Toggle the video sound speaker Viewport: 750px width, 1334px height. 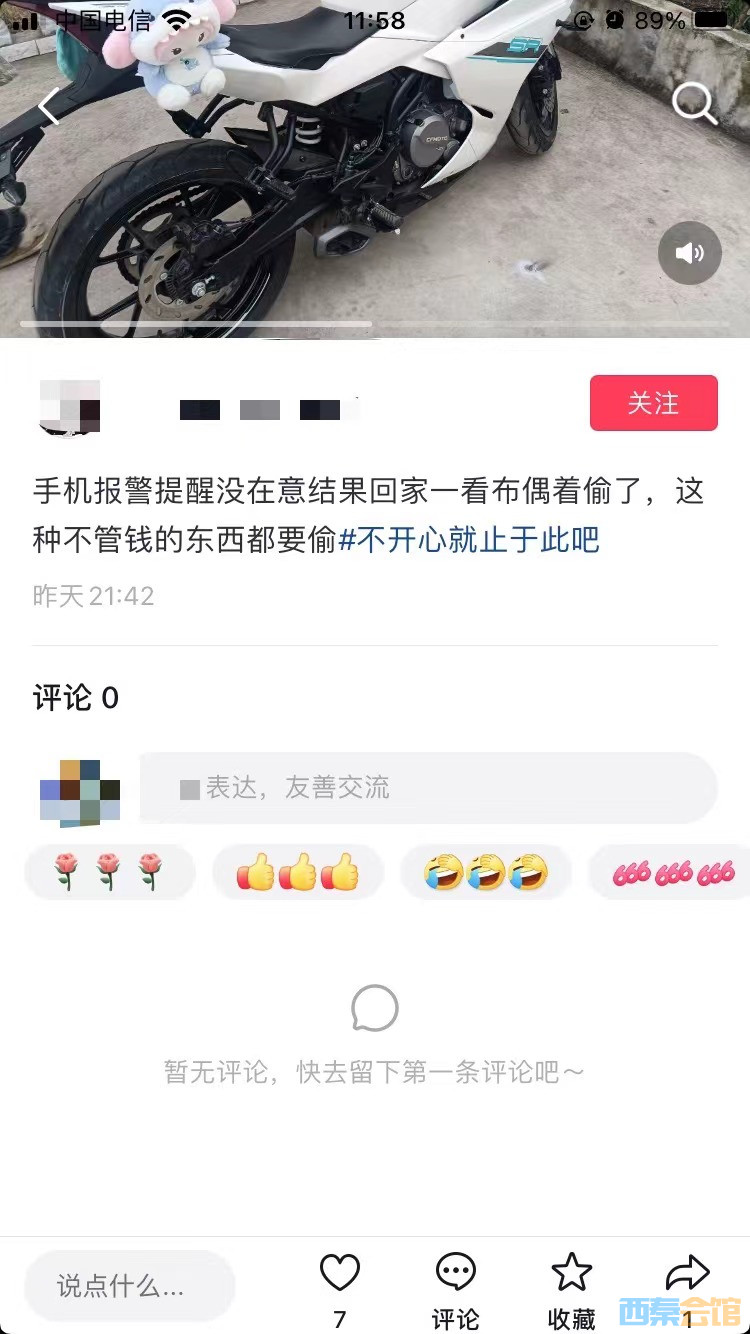point(689,253)
